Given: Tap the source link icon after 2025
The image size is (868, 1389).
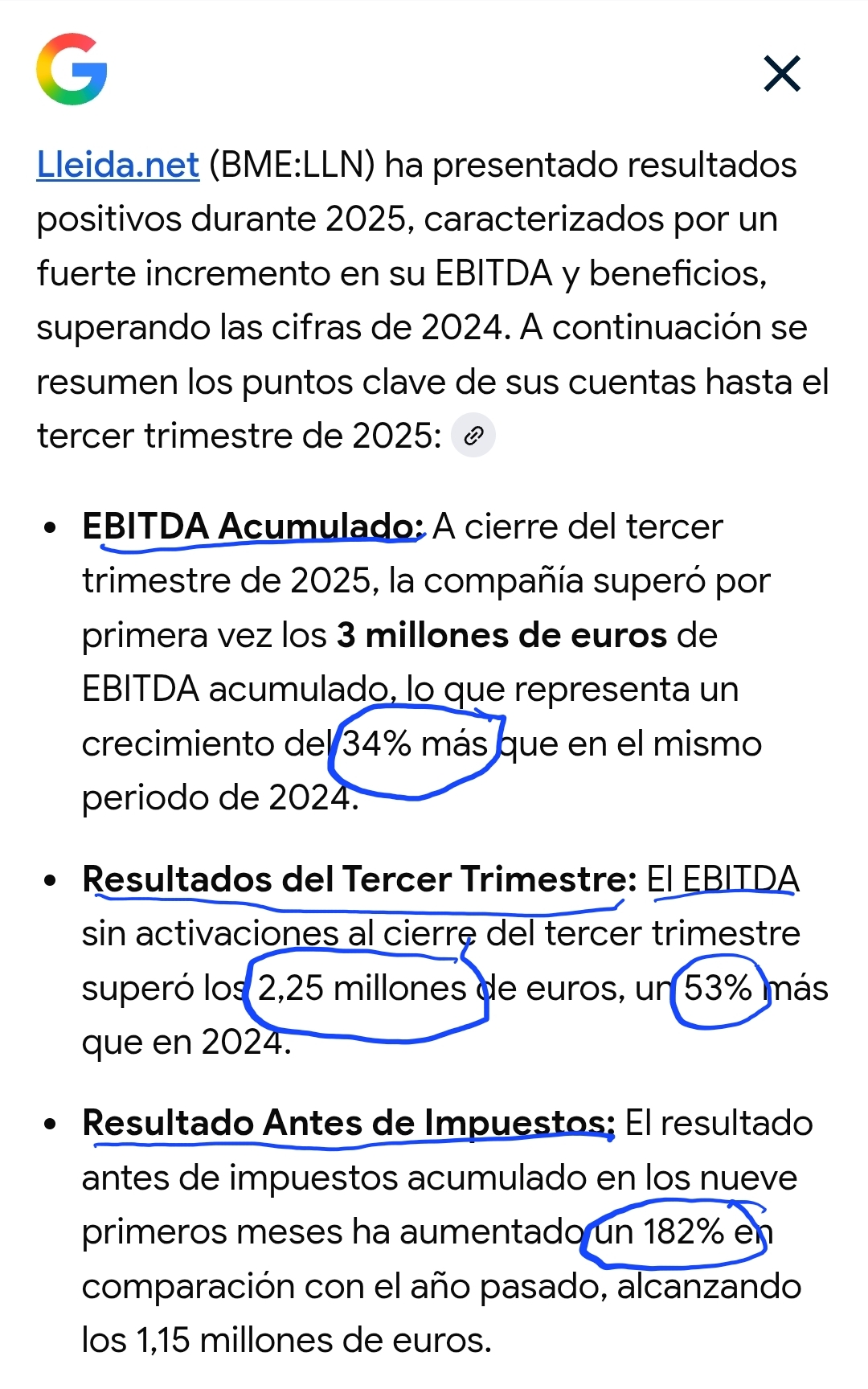Looking at the screenshot, I should tap(473, 436).
